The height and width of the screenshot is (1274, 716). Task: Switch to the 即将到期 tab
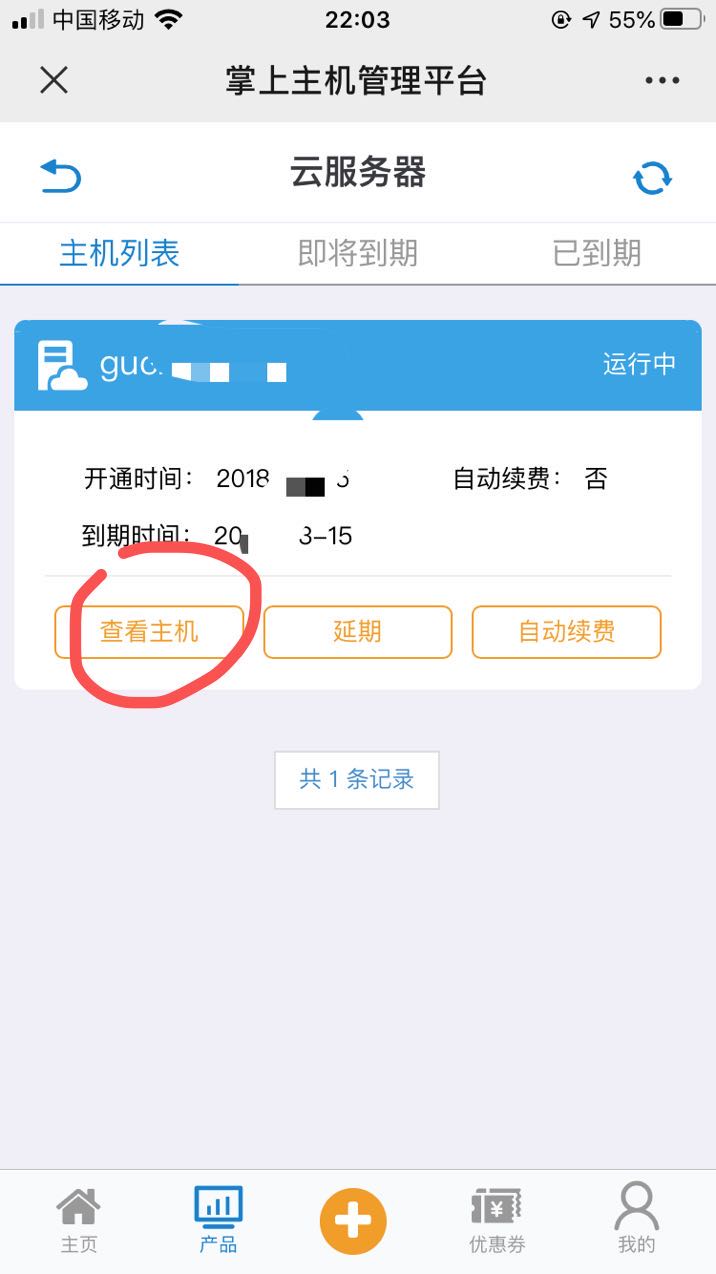[x=358, y=253]
